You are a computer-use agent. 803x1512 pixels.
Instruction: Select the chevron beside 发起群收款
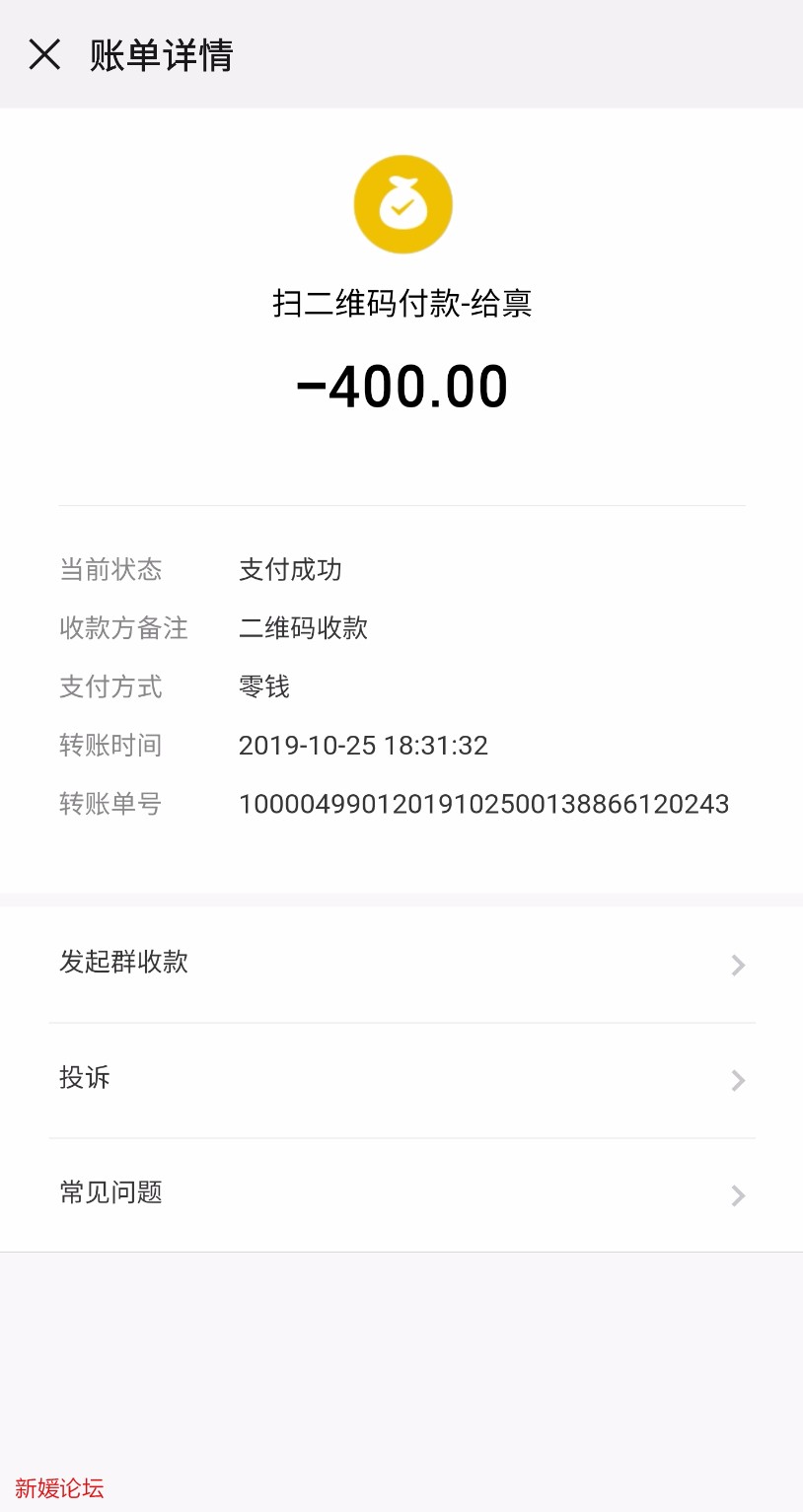coord(737,965)
